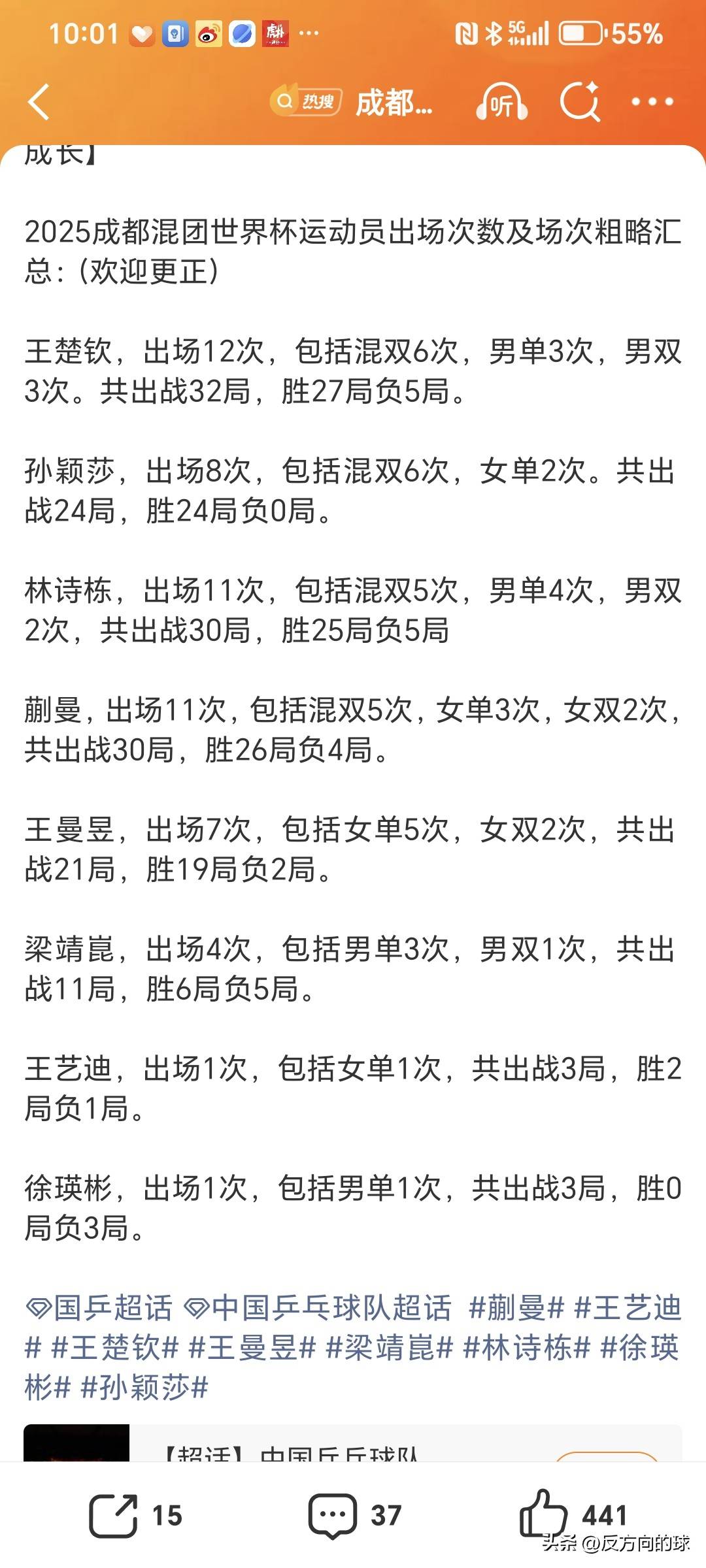Open the #王楚钦# hashtag
Image resolution: width=706 pixels, height=1568 pixels.
pyautogui.click(x=114, y=1348)
